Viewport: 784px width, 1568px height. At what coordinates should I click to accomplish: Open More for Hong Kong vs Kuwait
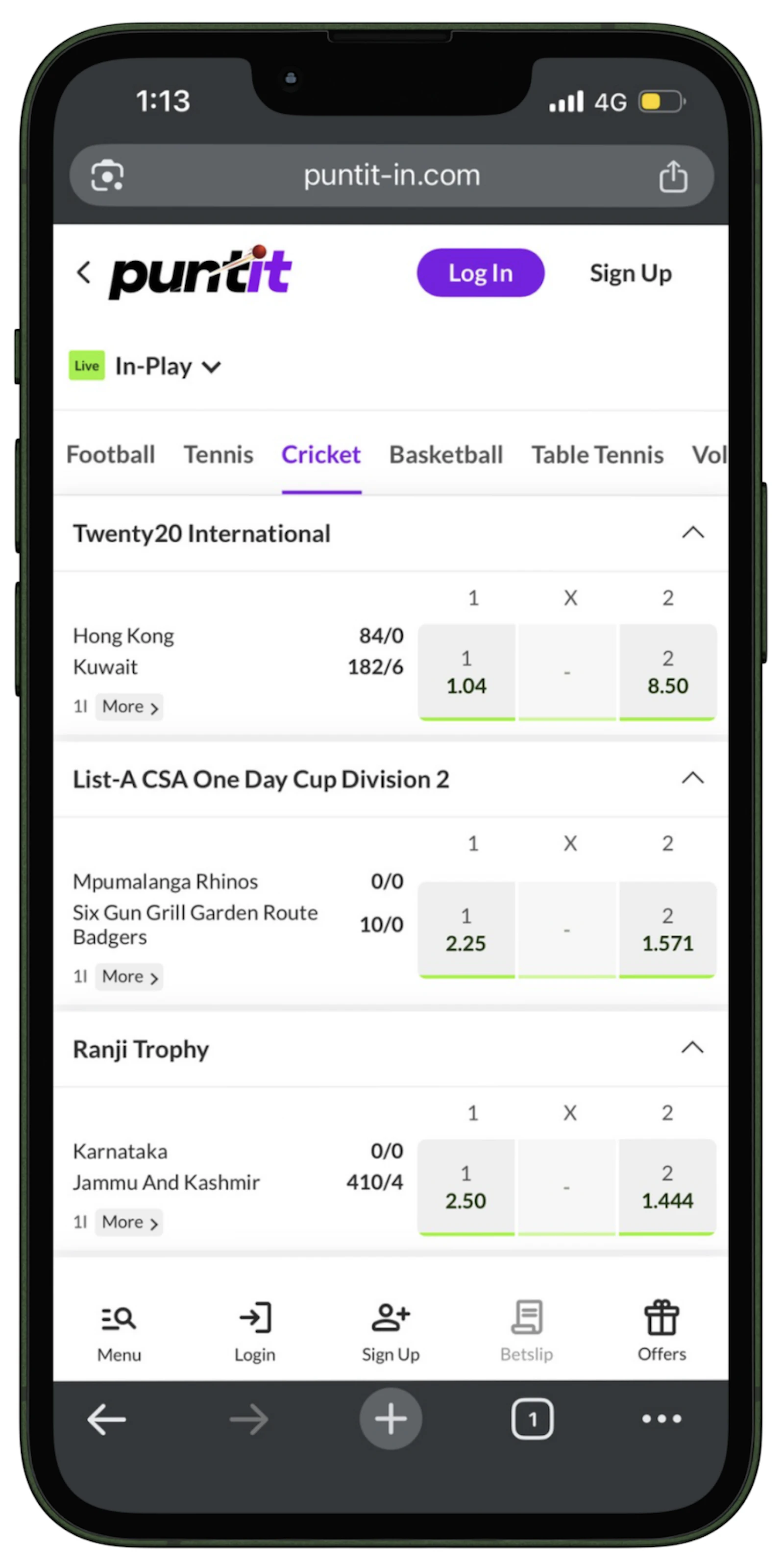tap(129, 707)
